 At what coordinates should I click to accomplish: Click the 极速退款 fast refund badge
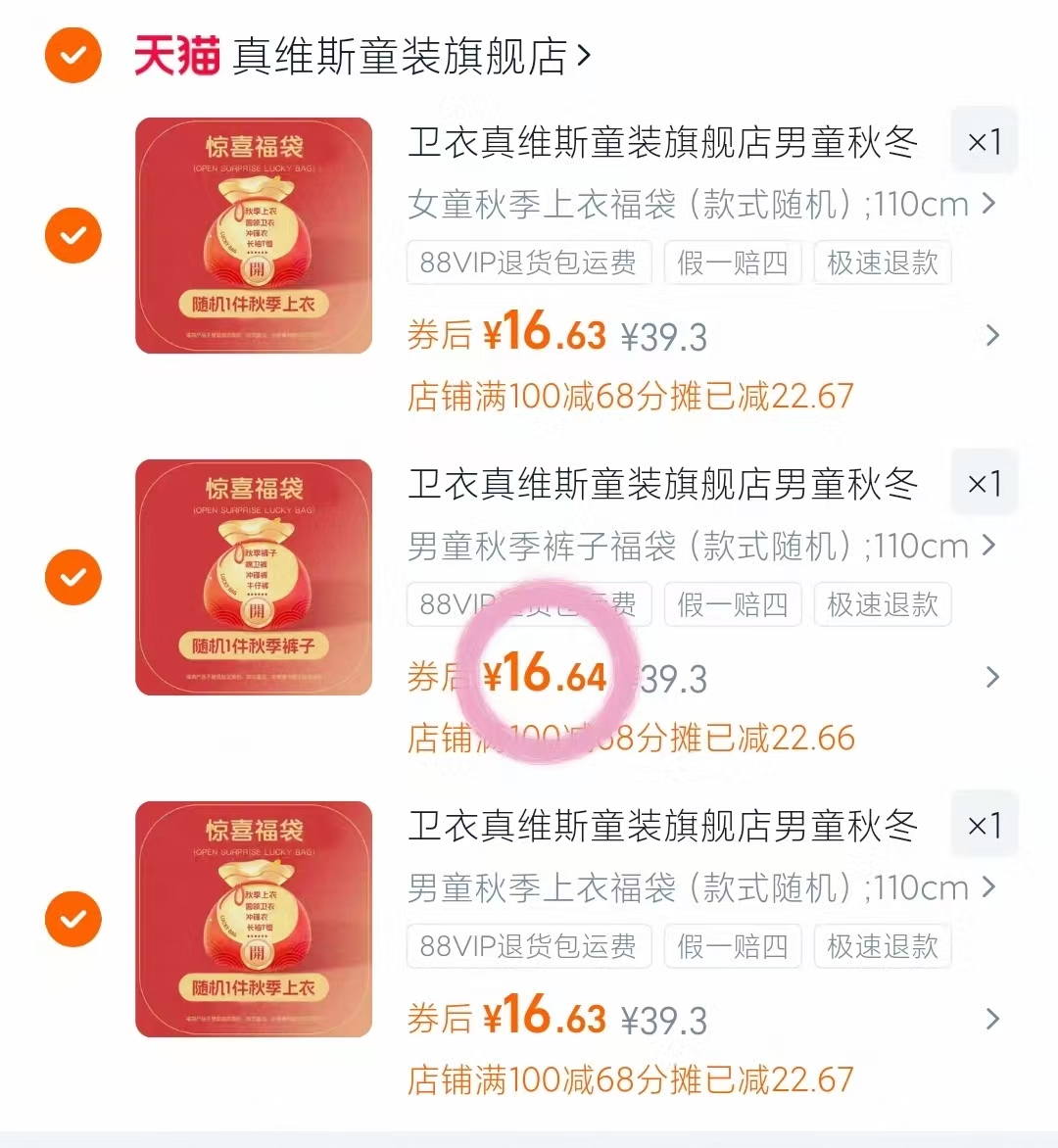coord(882,263)
